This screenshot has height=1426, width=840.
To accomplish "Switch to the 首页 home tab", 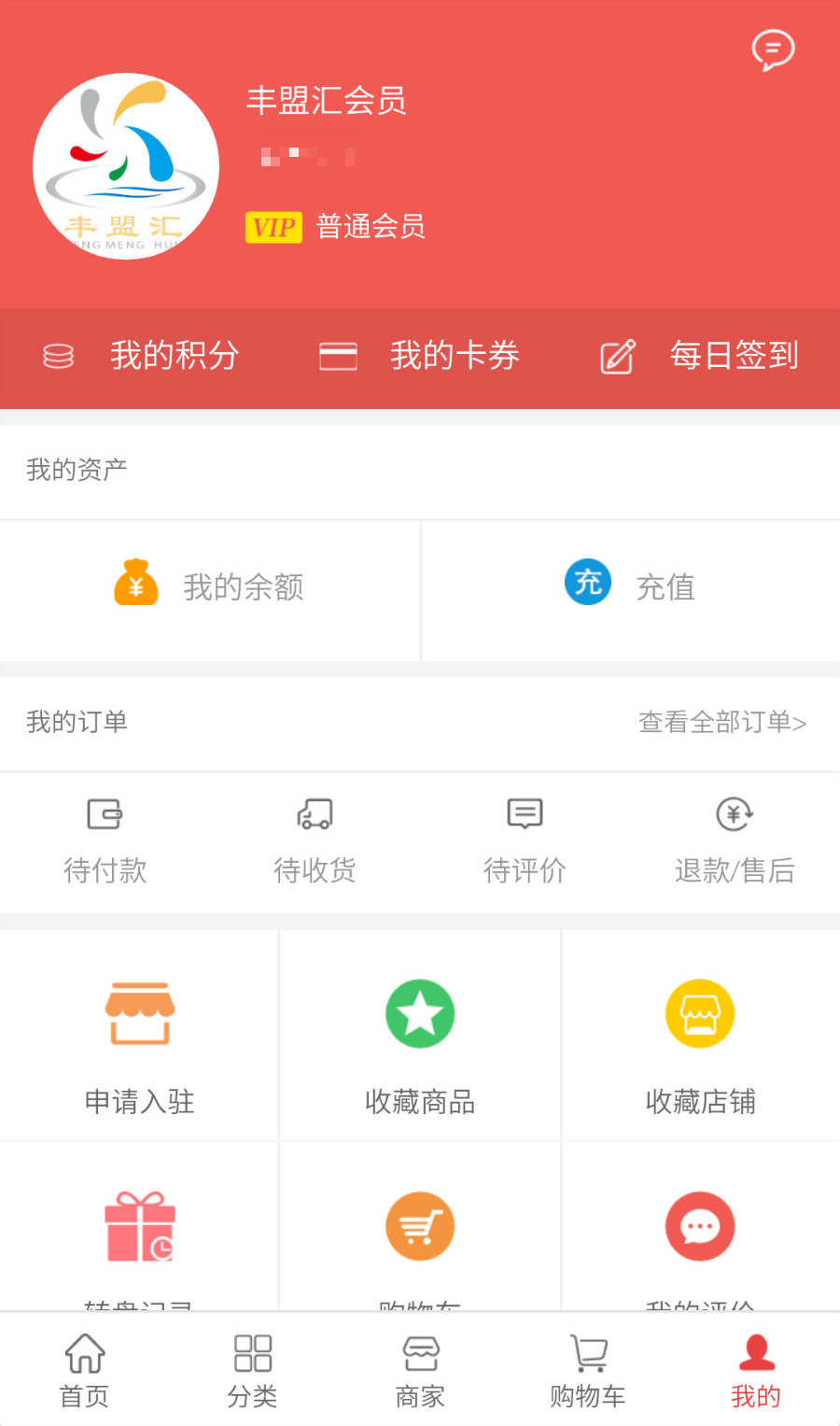I will (84, 1370).
